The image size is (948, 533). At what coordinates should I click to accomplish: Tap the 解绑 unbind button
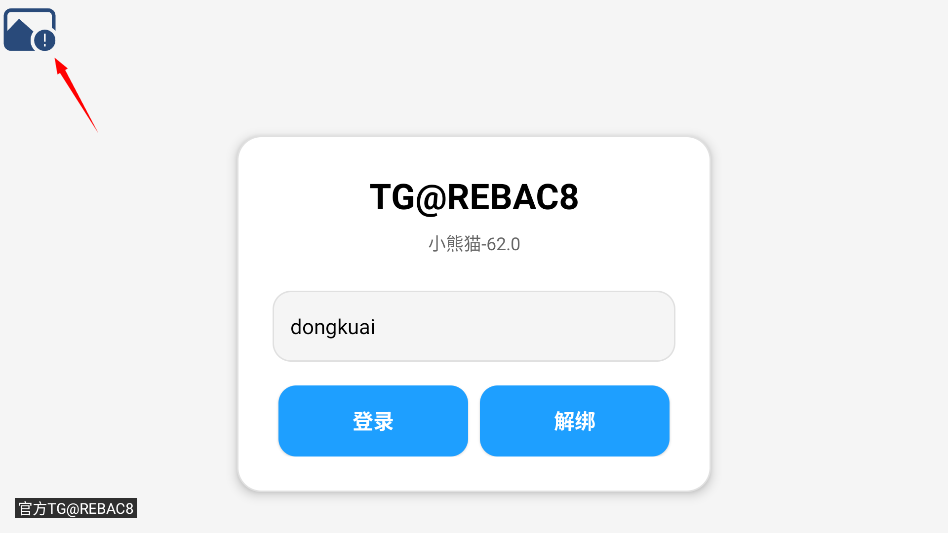coord(574,421)
